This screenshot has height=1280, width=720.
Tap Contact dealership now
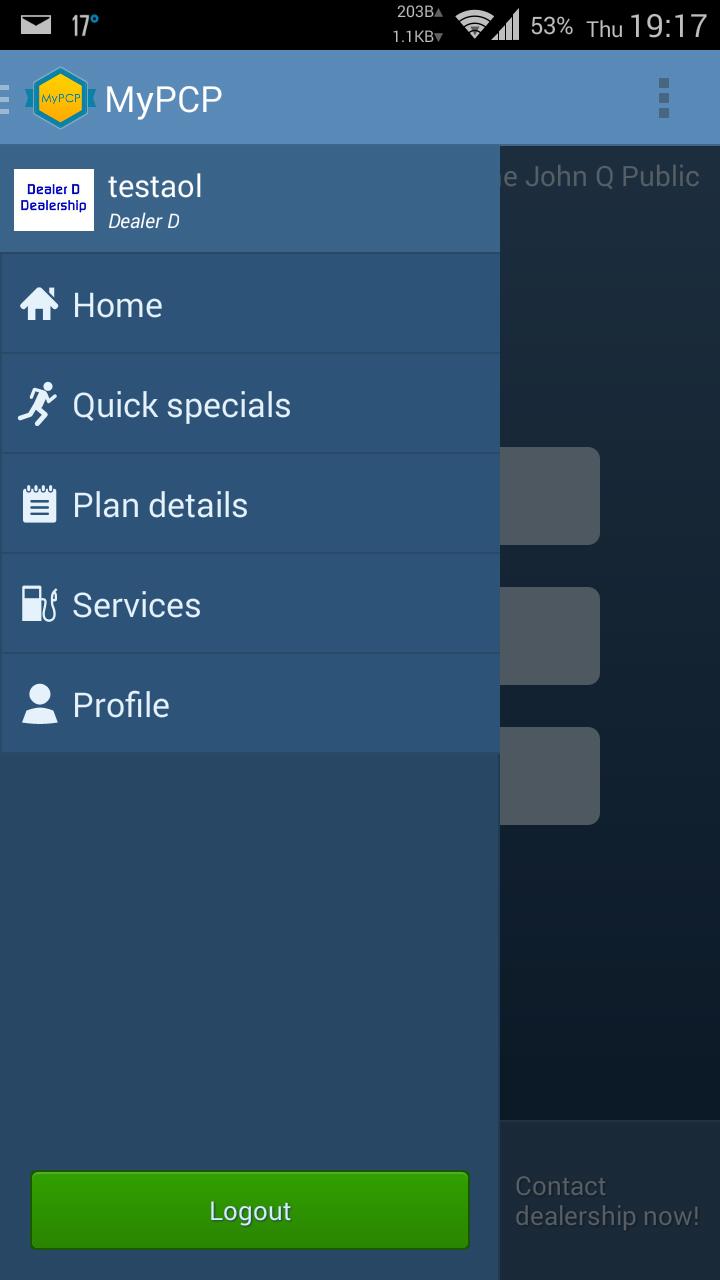tap(608, 1201)
